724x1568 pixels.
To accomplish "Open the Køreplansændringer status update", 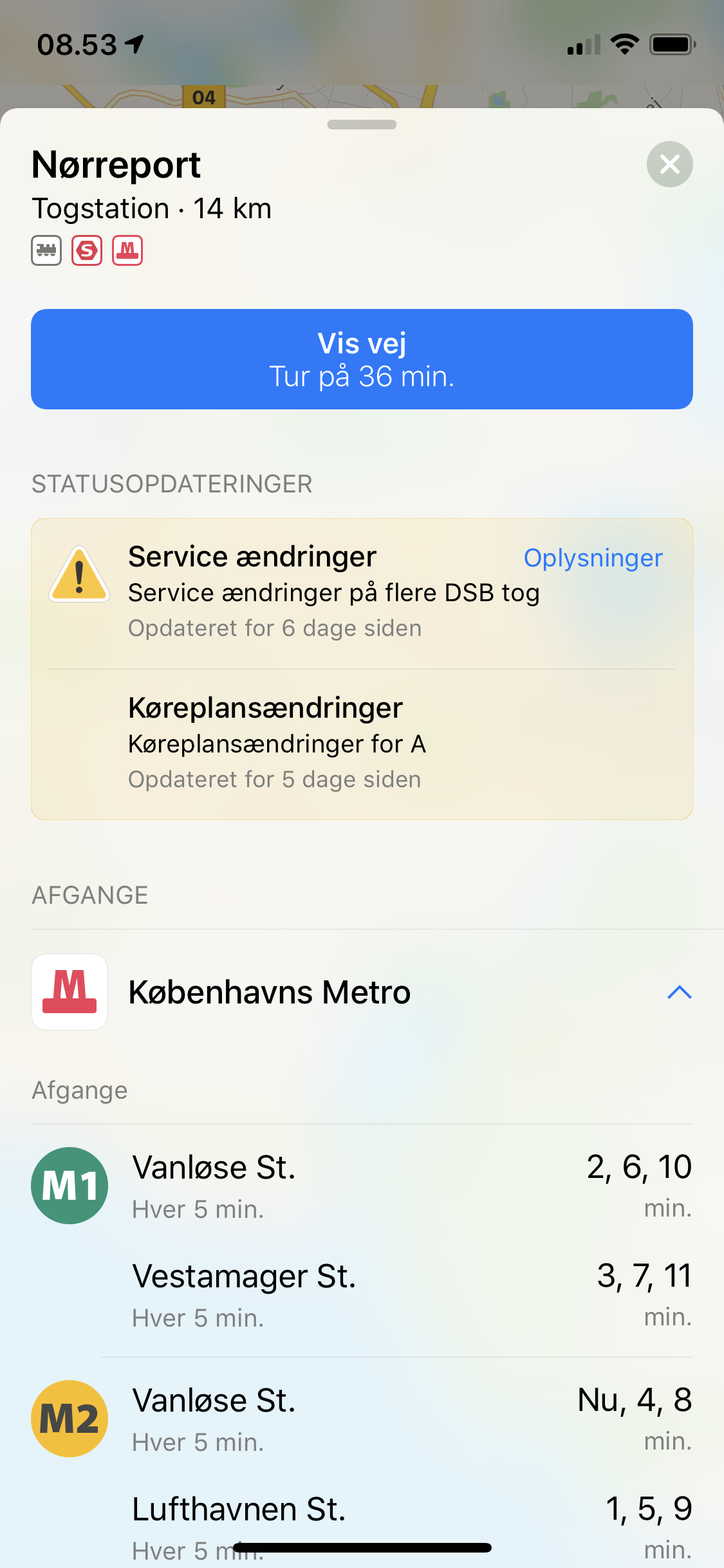I will pyautogui.click(x=360, y=743).
